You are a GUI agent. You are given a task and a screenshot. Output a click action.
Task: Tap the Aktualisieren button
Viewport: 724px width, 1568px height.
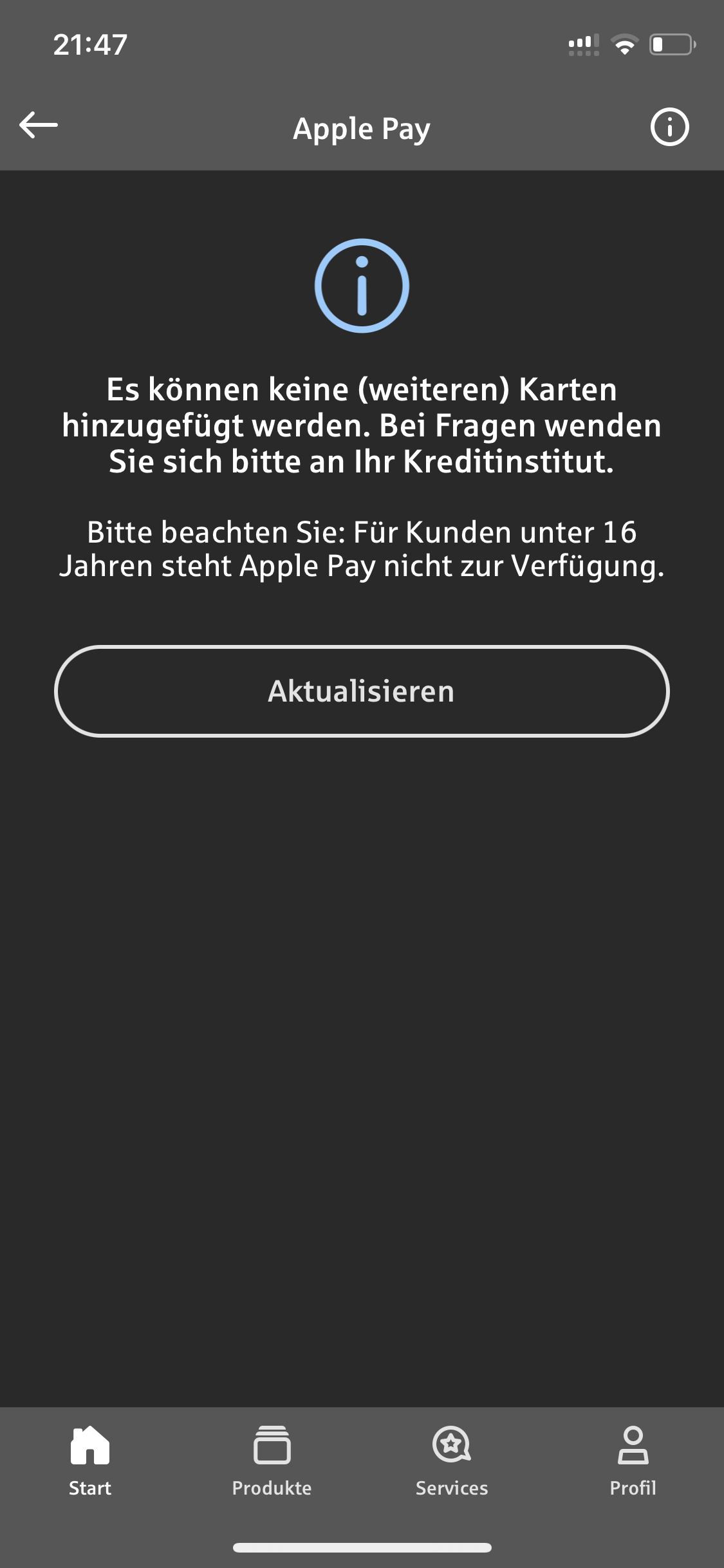362,691
